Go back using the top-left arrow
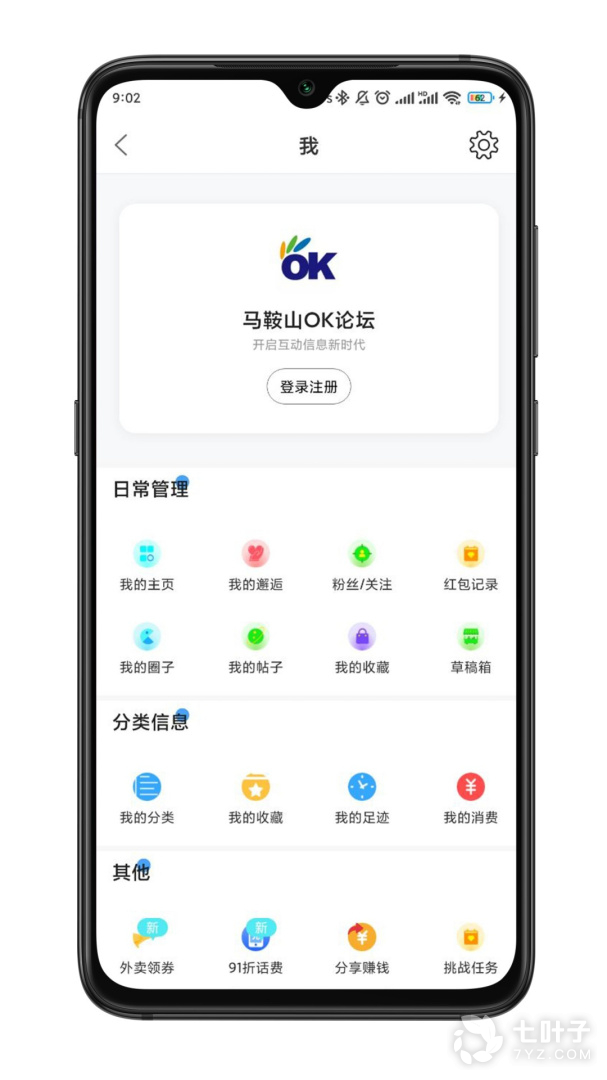 121,146
